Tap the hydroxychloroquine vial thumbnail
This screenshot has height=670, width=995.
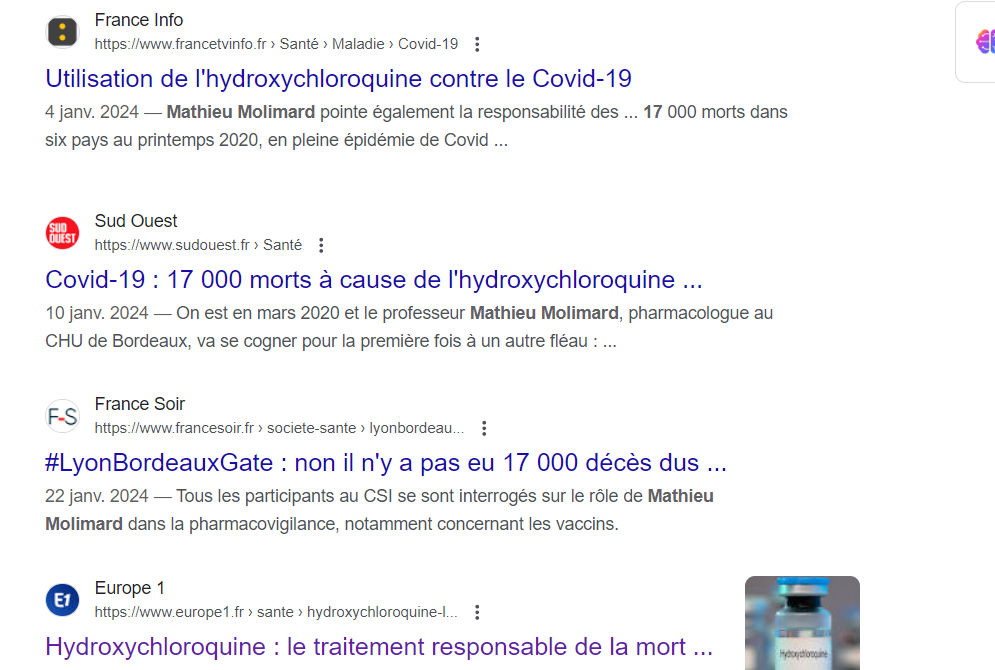802,623
